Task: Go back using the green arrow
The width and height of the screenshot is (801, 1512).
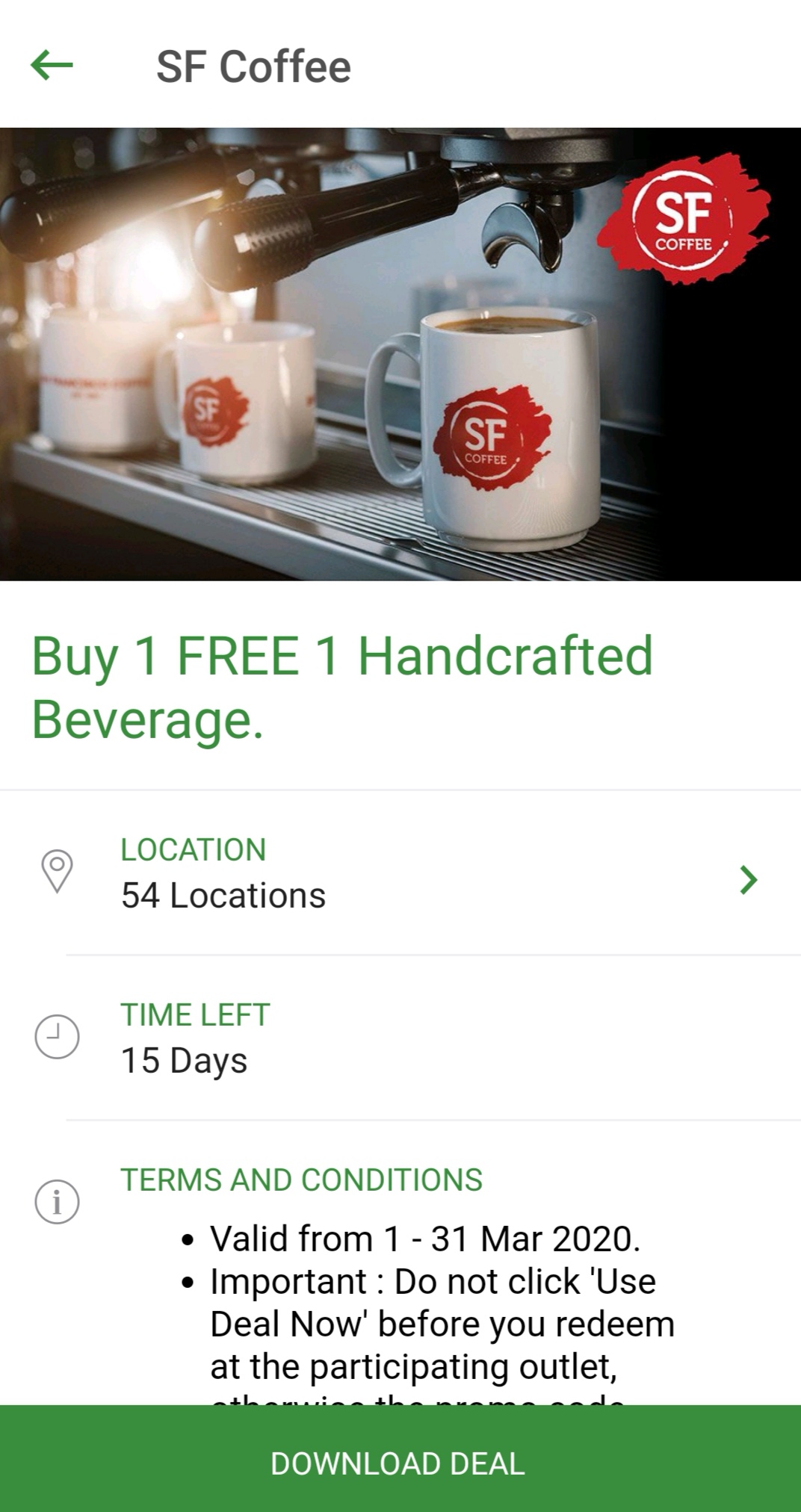Action: click(52, 66)
